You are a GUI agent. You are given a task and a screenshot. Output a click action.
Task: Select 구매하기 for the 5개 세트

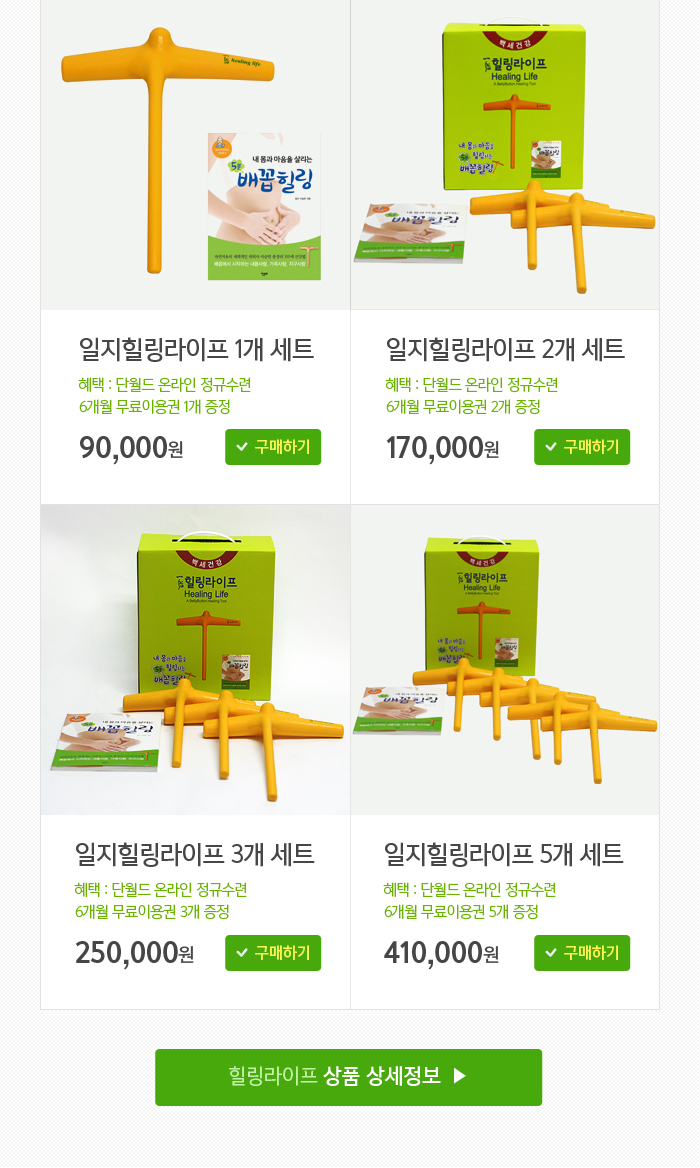(x=581, y=953)
